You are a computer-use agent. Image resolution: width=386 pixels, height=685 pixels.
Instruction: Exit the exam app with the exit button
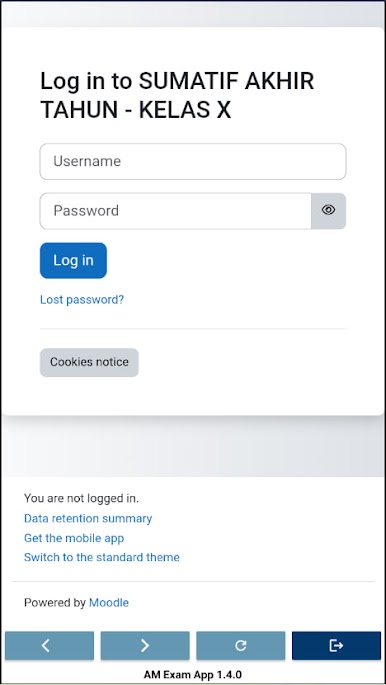click(x=336, y=646)
